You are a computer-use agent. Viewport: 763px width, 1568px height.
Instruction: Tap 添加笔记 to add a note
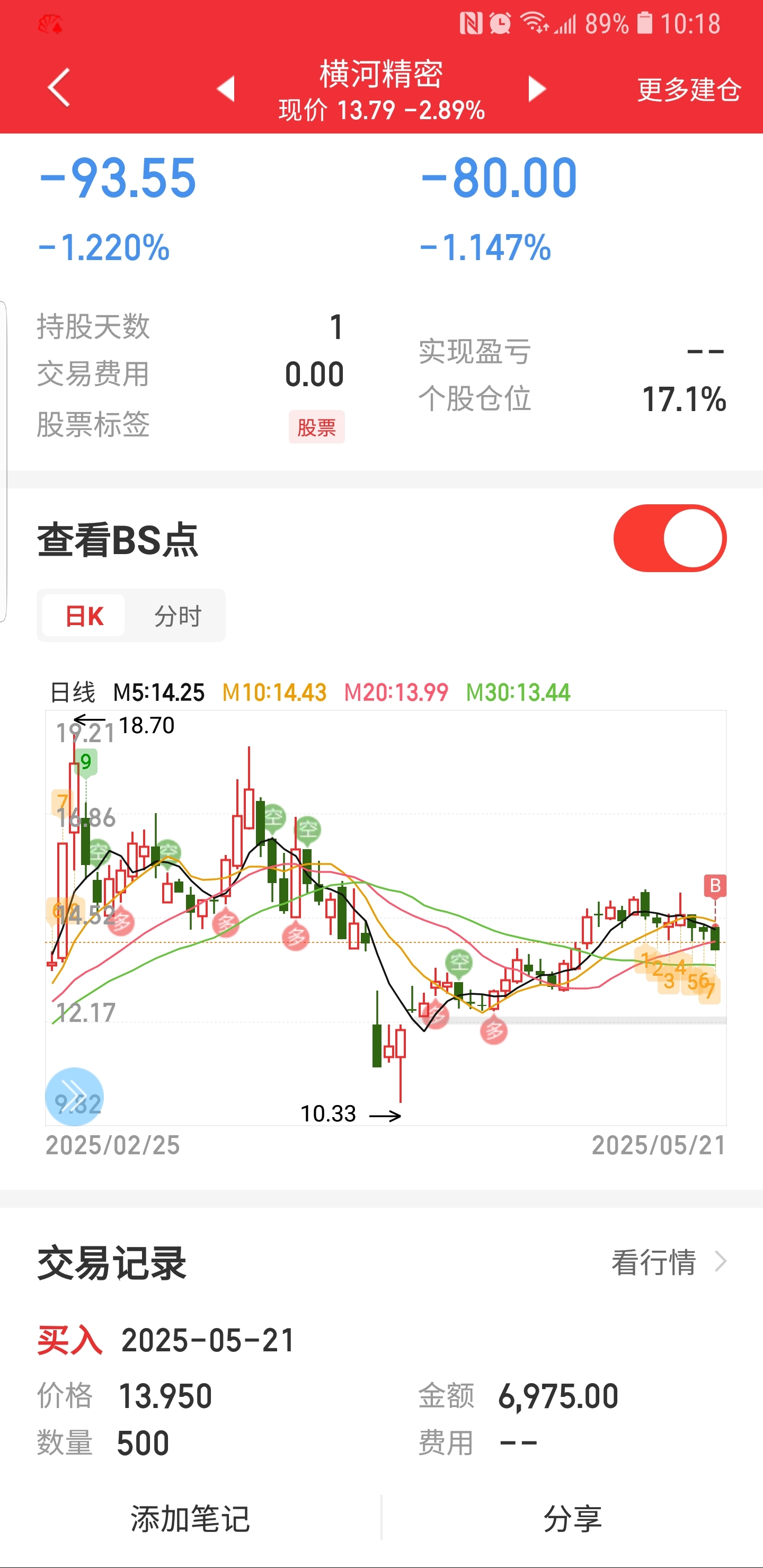[191, 1519]
